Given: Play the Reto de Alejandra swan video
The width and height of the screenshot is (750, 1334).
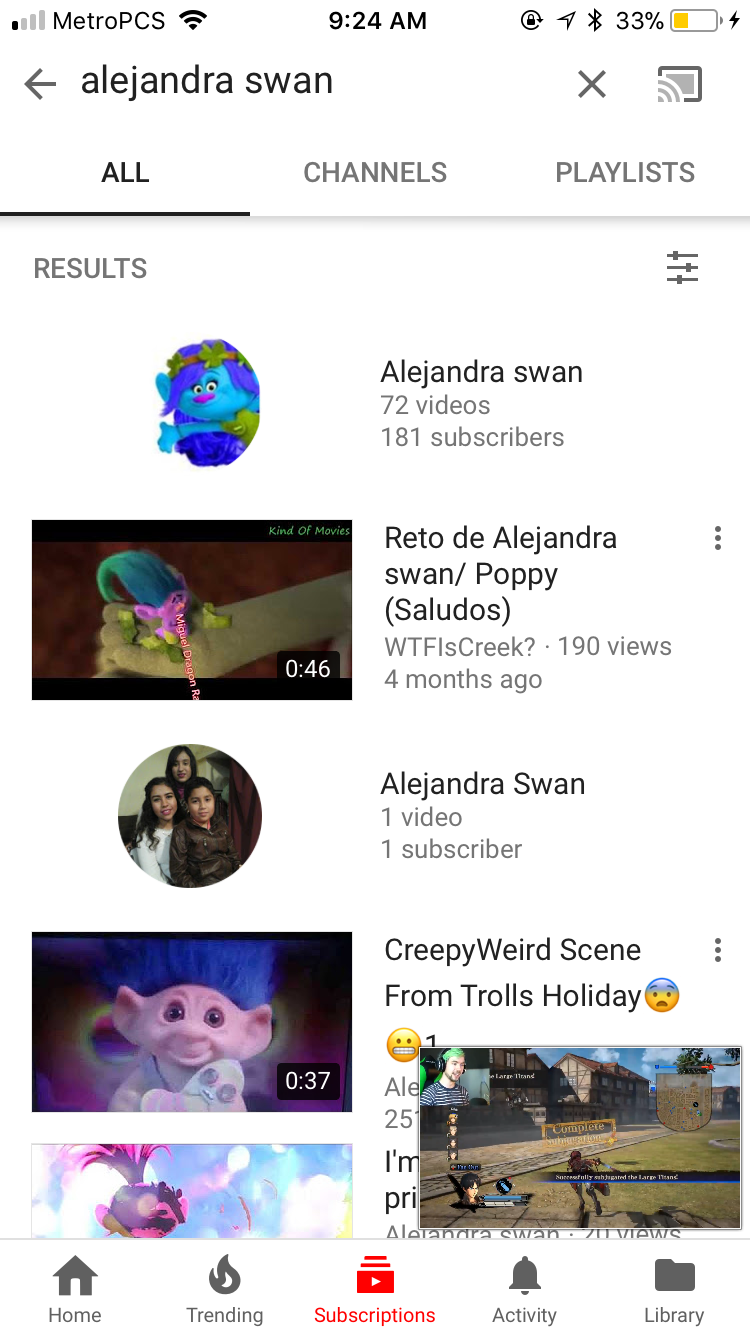Looking at the screenshot, I should (x=192, y=609).
